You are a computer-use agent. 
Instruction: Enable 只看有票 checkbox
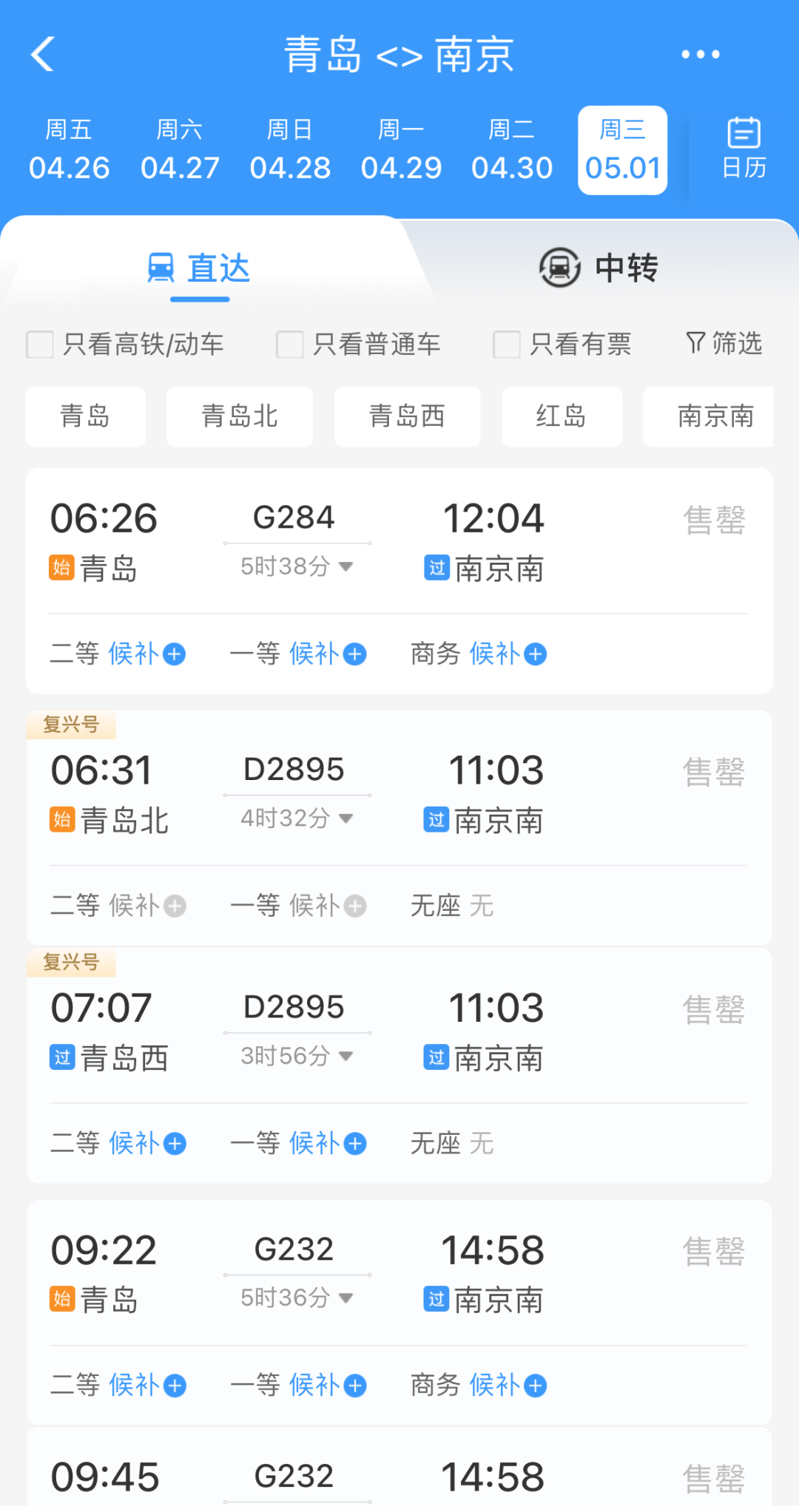point(507,345)
